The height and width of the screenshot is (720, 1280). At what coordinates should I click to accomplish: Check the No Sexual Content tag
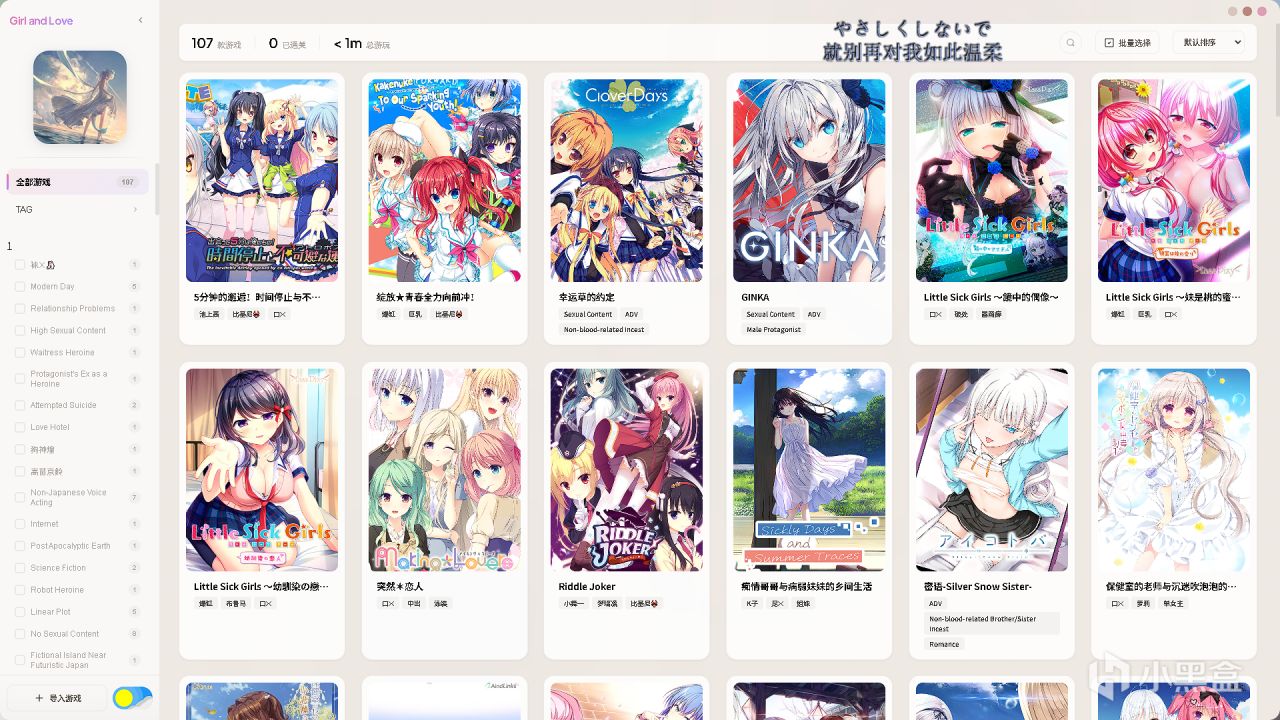pyautogui.click(x=20, y=634)
